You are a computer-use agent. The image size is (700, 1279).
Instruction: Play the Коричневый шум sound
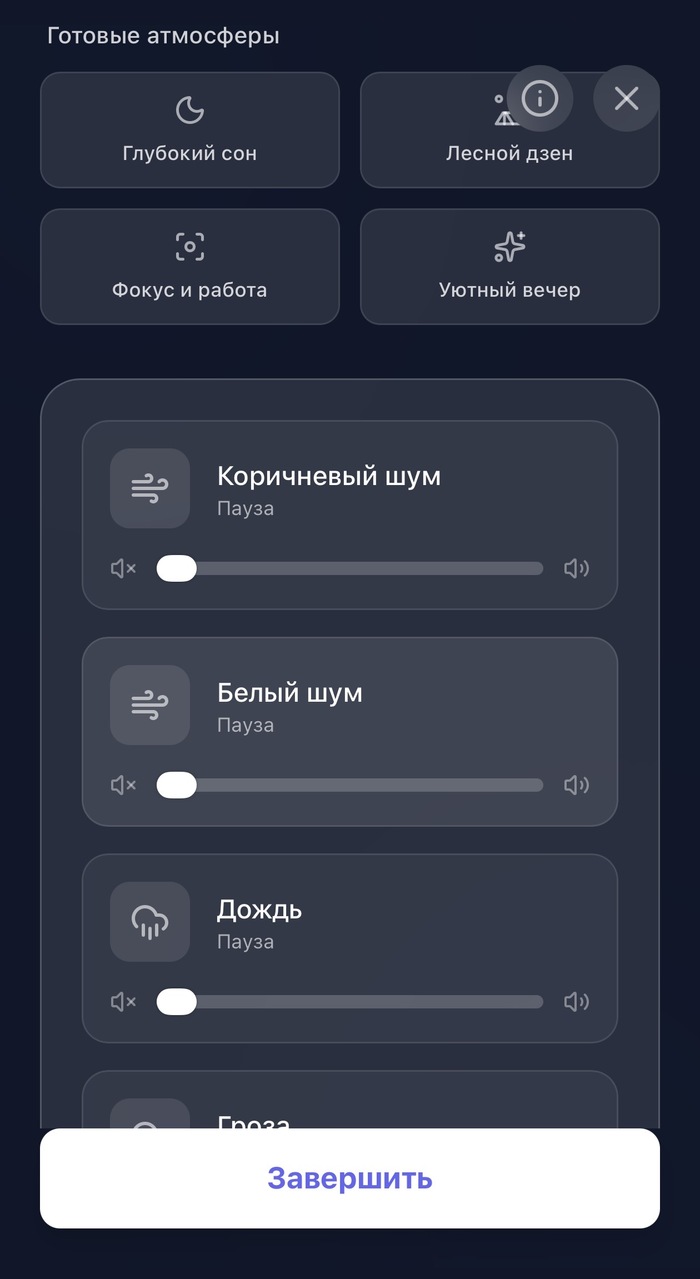pos(150,488)
